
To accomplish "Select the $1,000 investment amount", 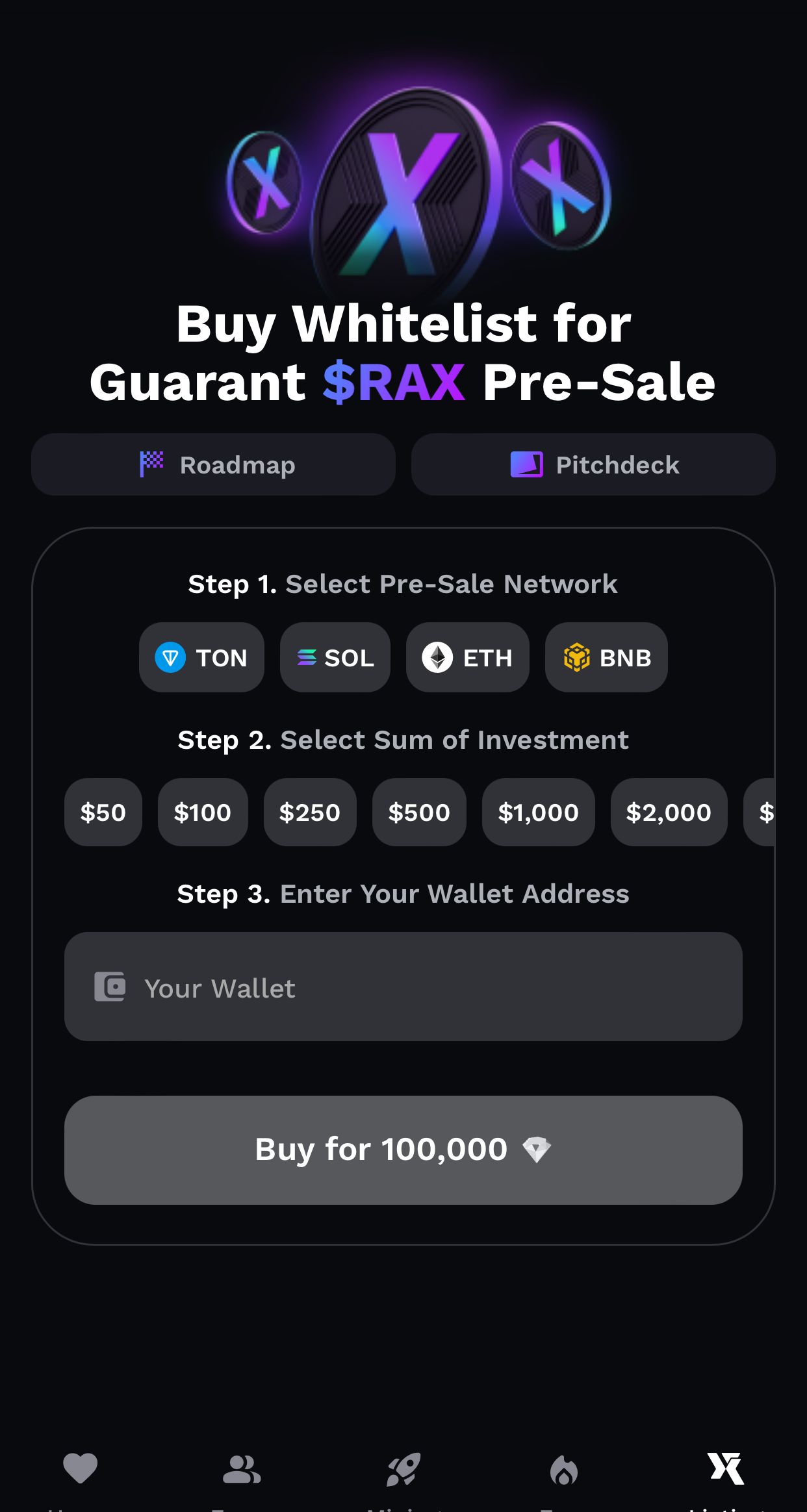I will point(538,813).
